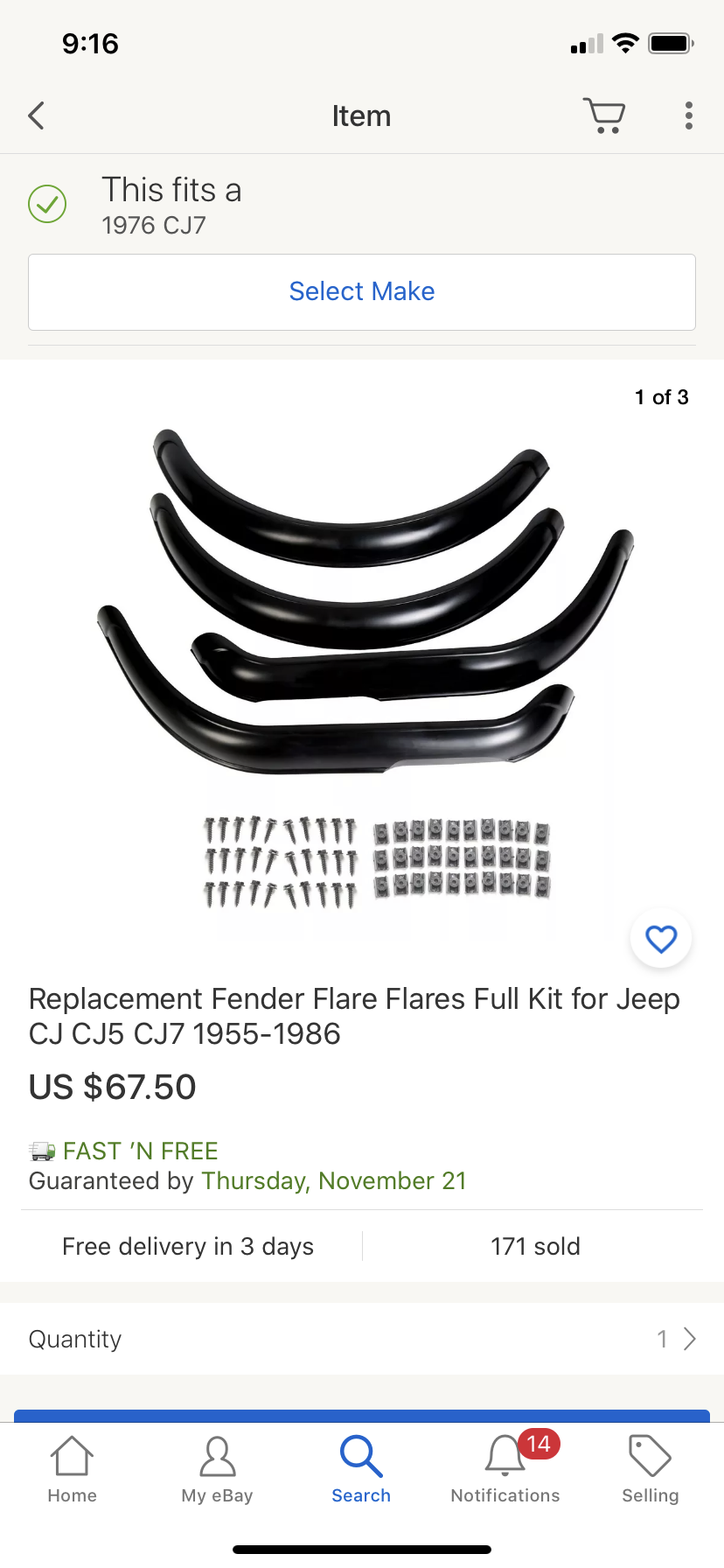This screenshot has height=1568, width=724.
Task: Open the Search tab
Action: coord(361,1470)
